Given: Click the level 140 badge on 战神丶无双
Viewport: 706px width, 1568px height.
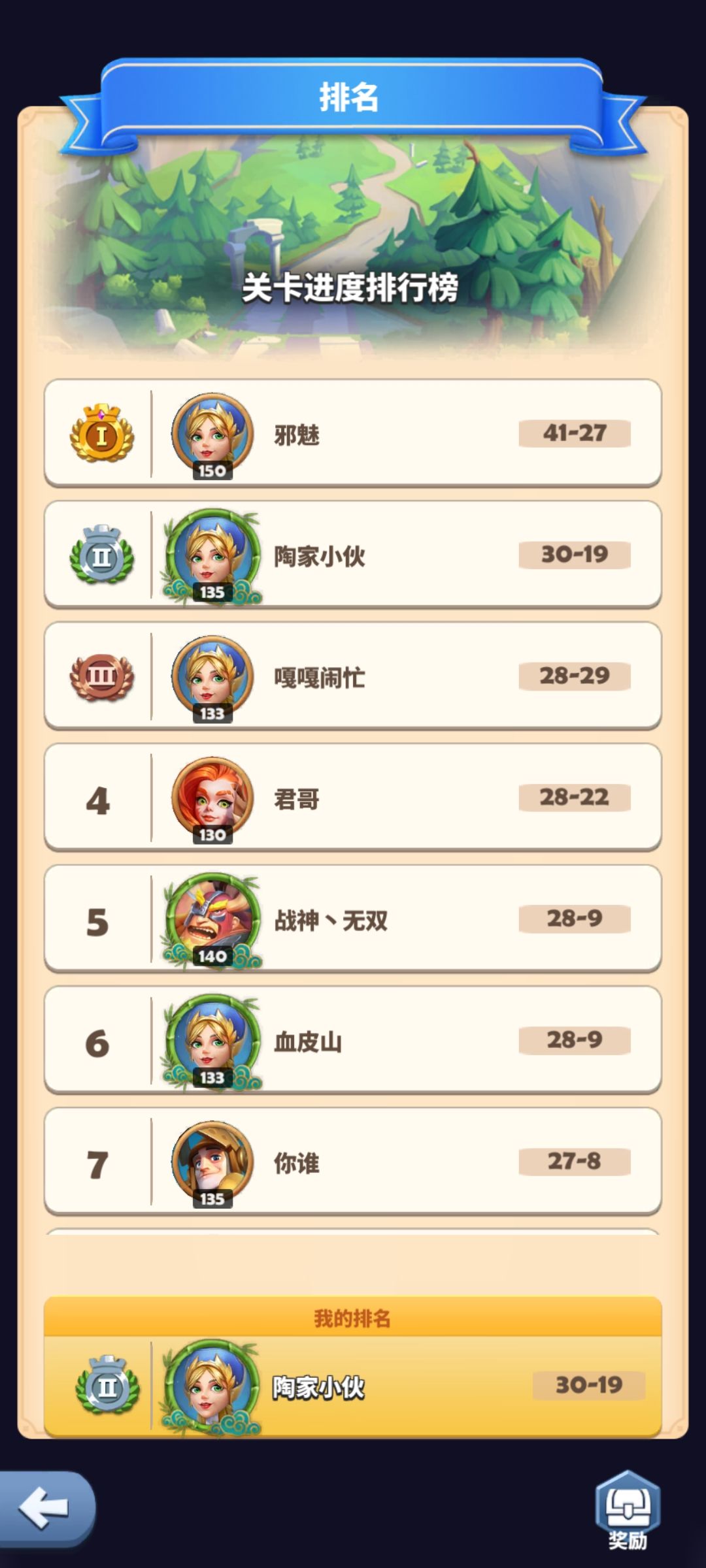Looking at the screenshot, I should [211, 955].
